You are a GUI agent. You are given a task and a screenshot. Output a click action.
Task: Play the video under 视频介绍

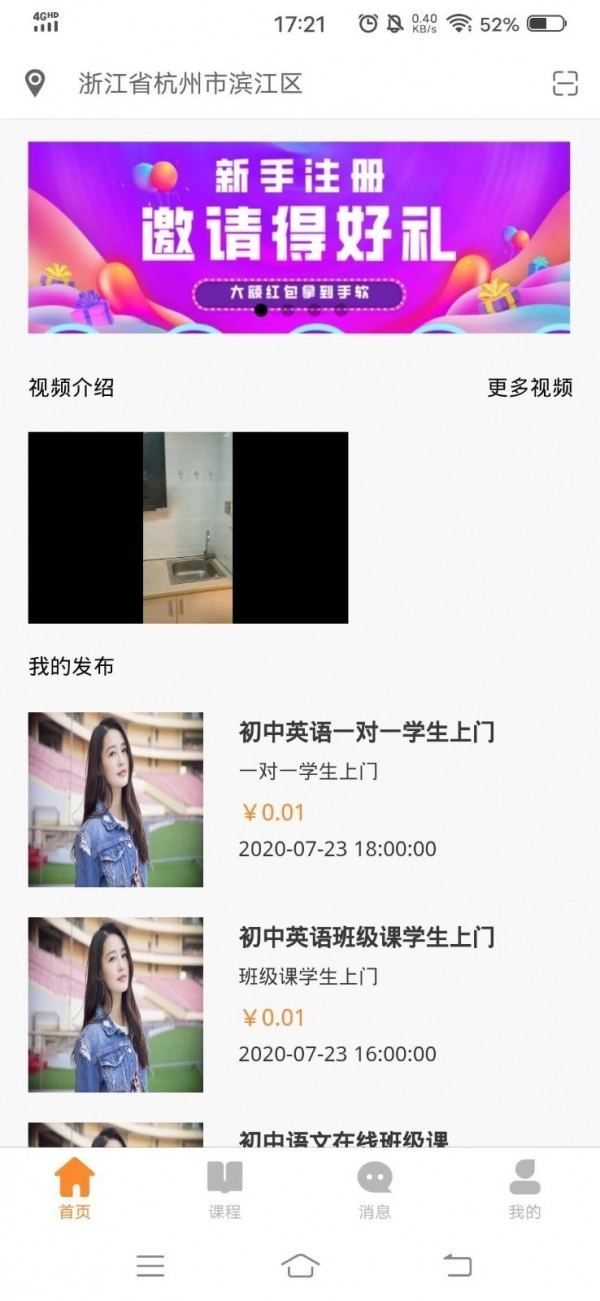click(188, 527)
